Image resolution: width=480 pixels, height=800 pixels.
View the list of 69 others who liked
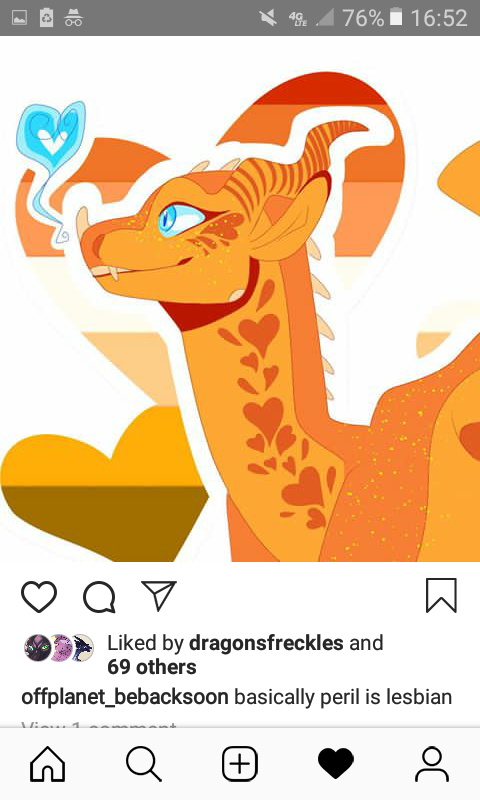click(x=151, y=667)
